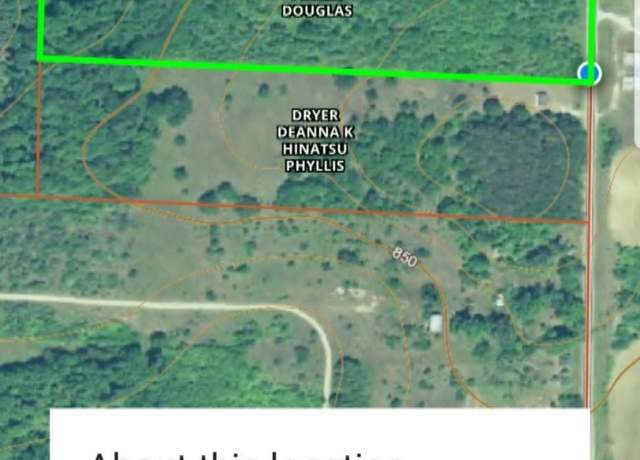The image size is (640, 460).
Task: Expand the About this location panel
Action: tap(318, 440)
